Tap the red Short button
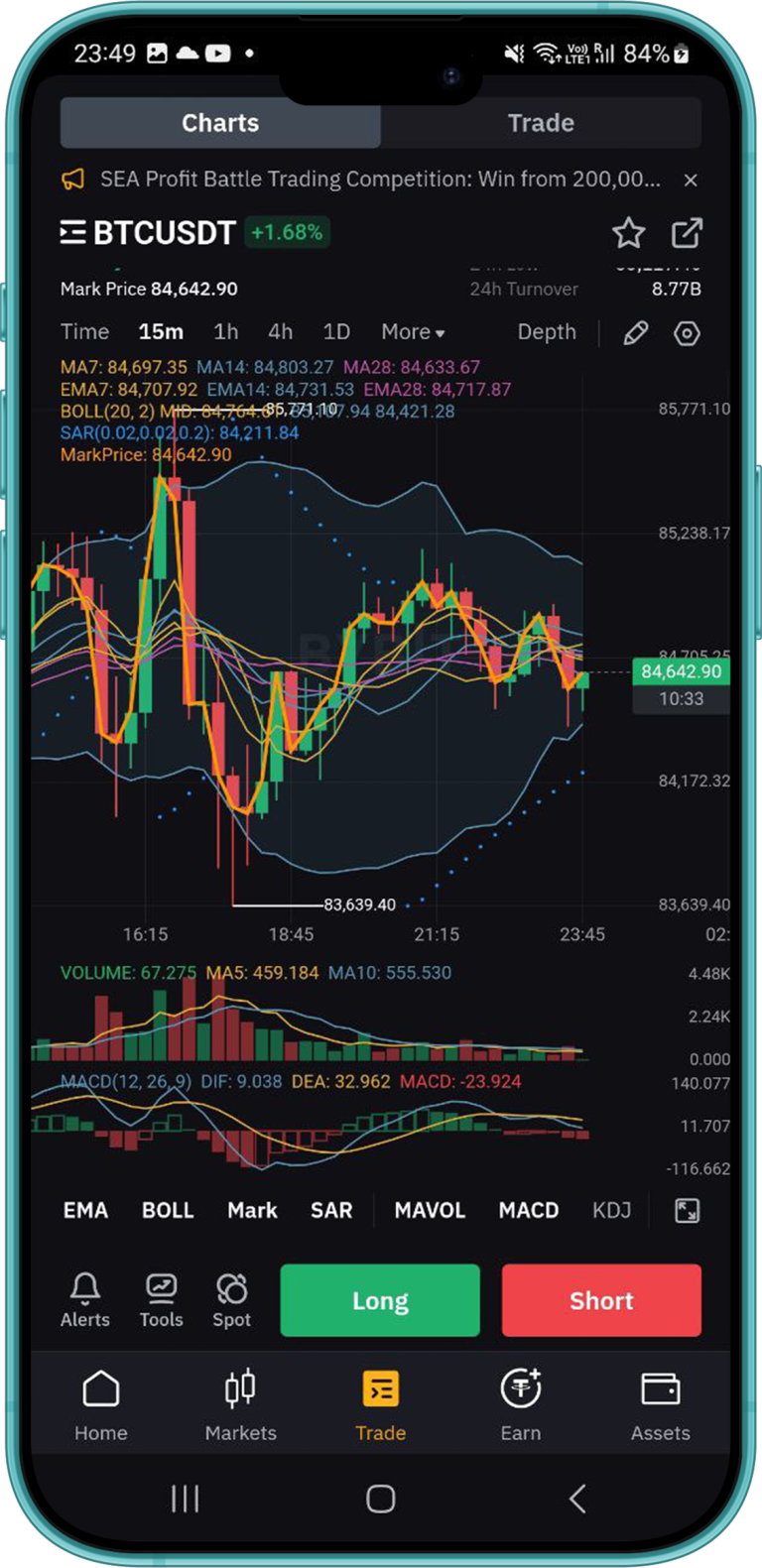 (x=601, y=1300)
